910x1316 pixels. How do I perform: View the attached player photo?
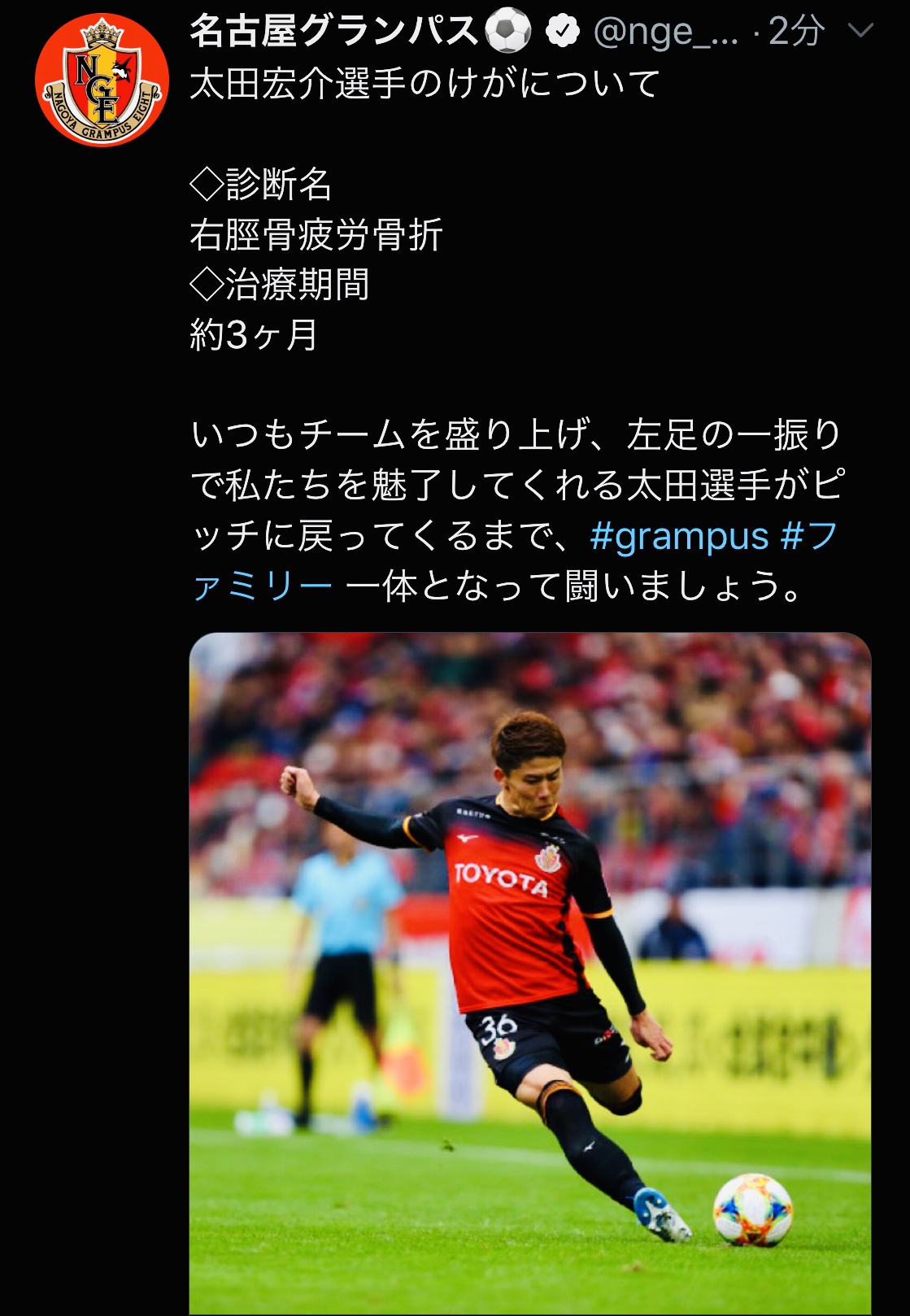[x=529, y=972]
